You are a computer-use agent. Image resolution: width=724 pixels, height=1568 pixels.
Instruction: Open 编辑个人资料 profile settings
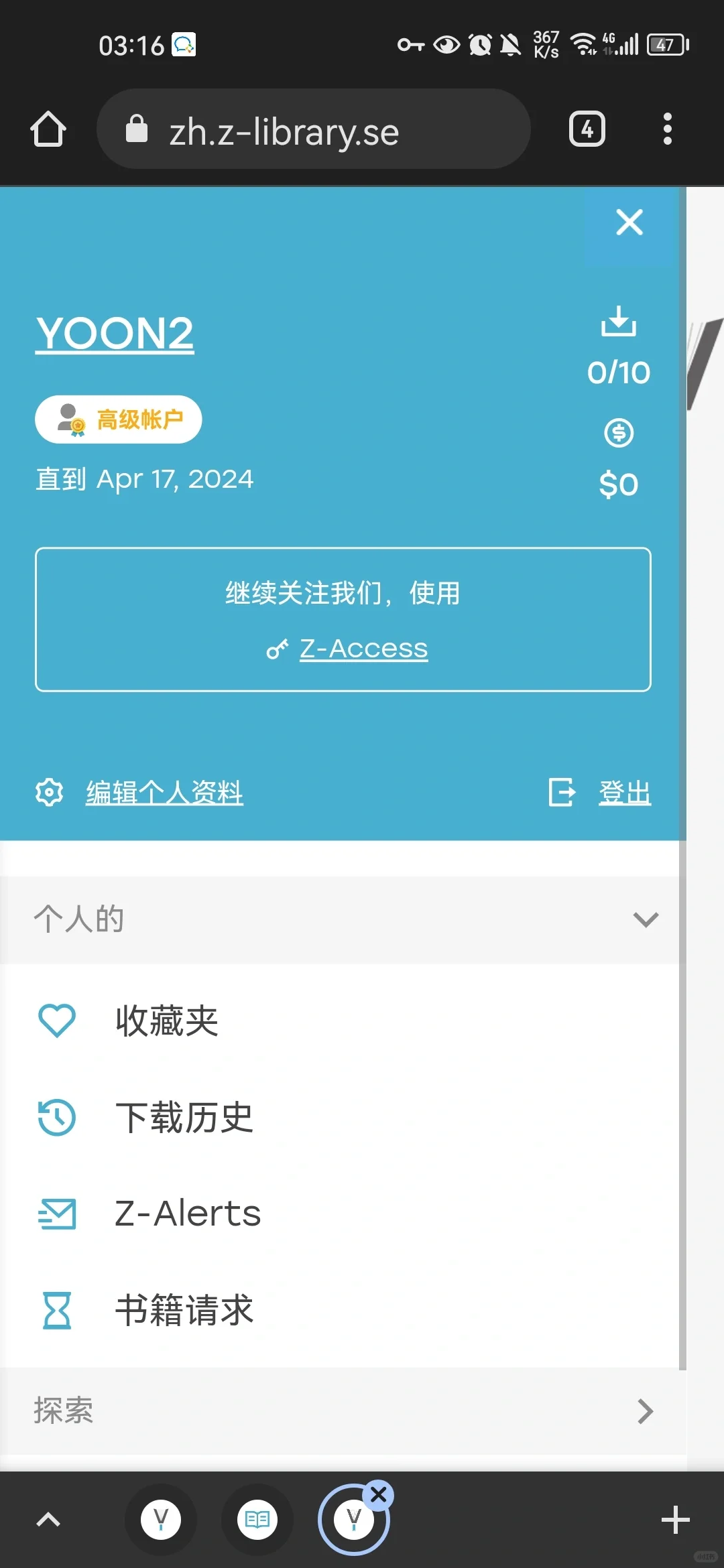[x=164, y=792]
